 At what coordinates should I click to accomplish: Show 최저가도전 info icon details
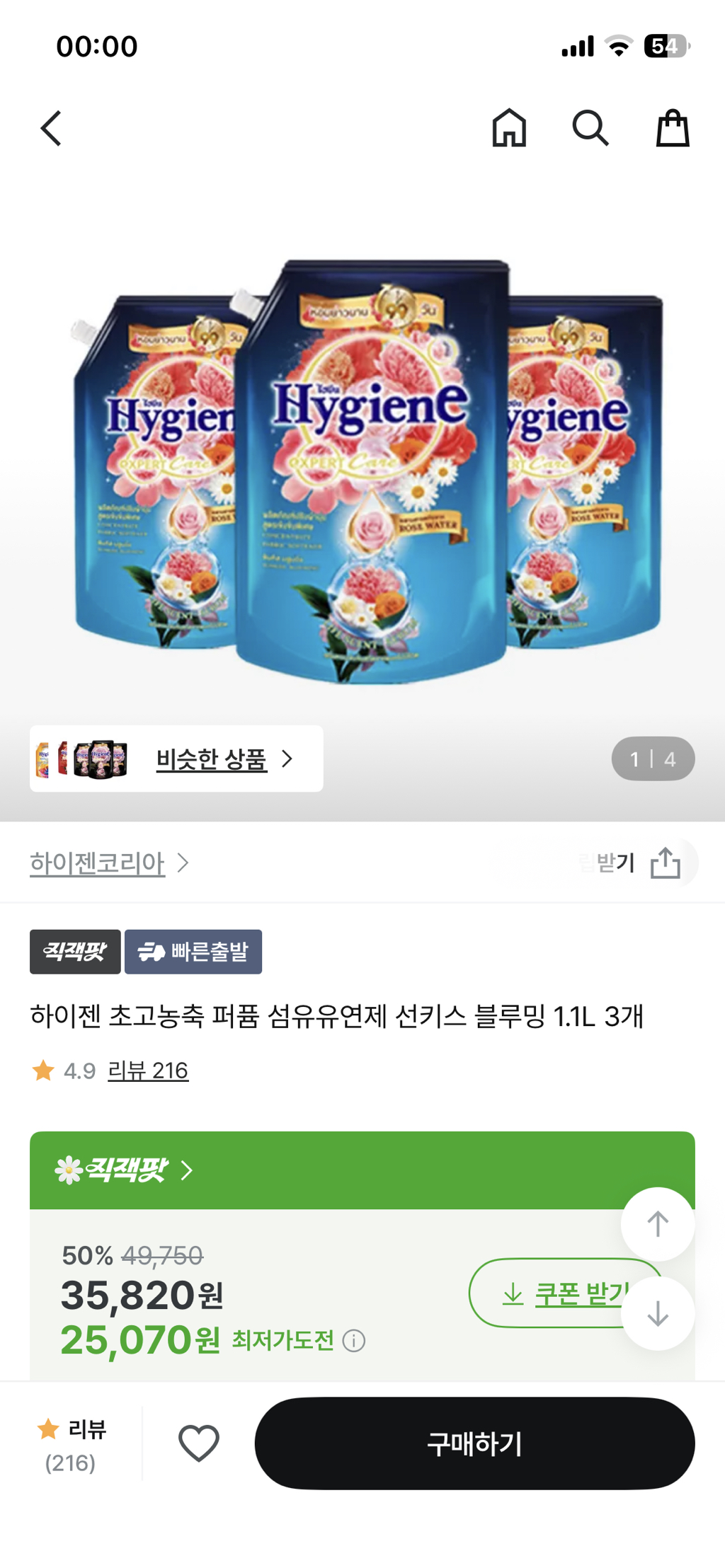click(x=354, y=1340)
